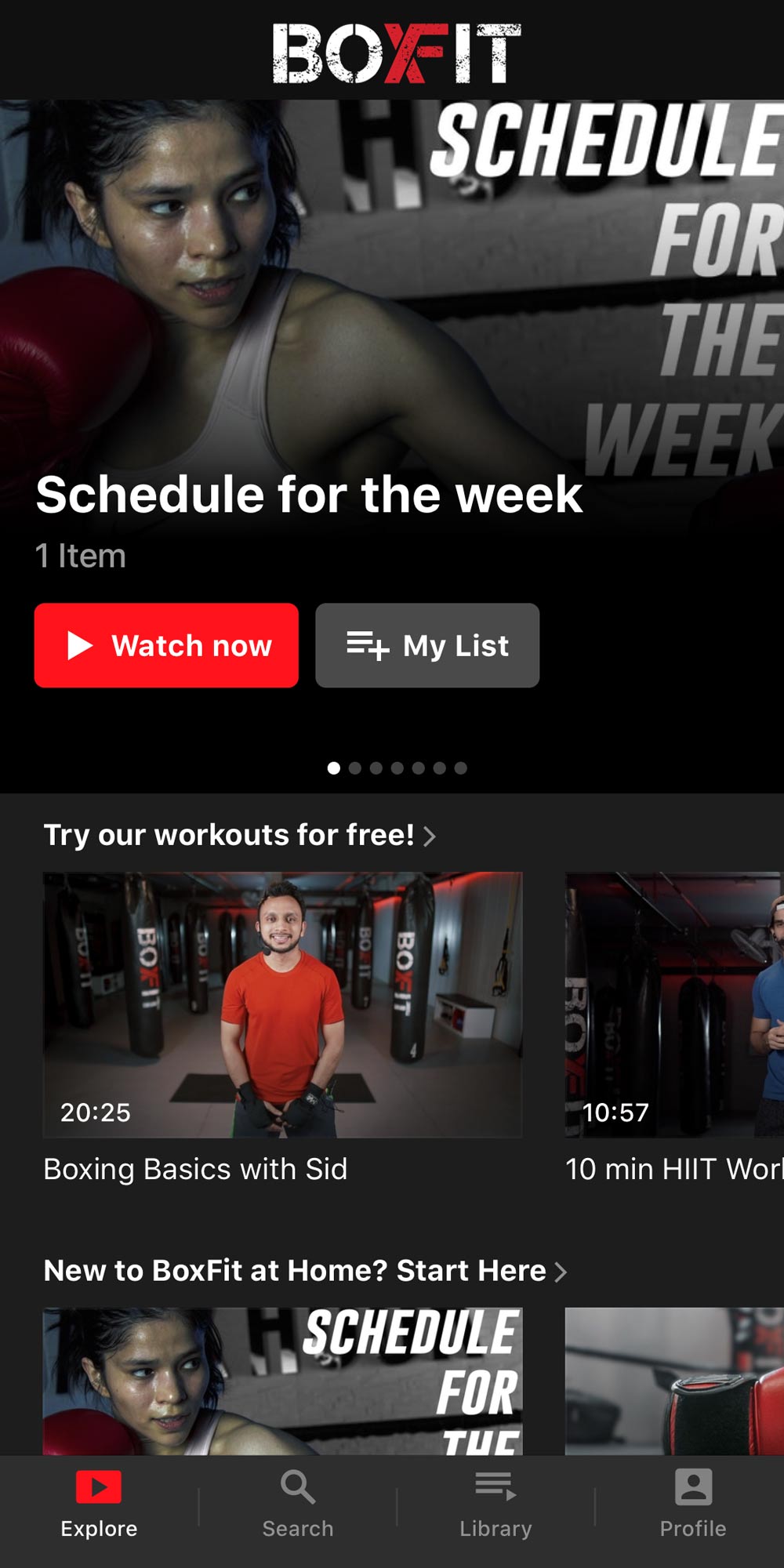This screenshot has width=784, height=1568.
Task: Switch to the Search tab
Action: click(298, 1504)
